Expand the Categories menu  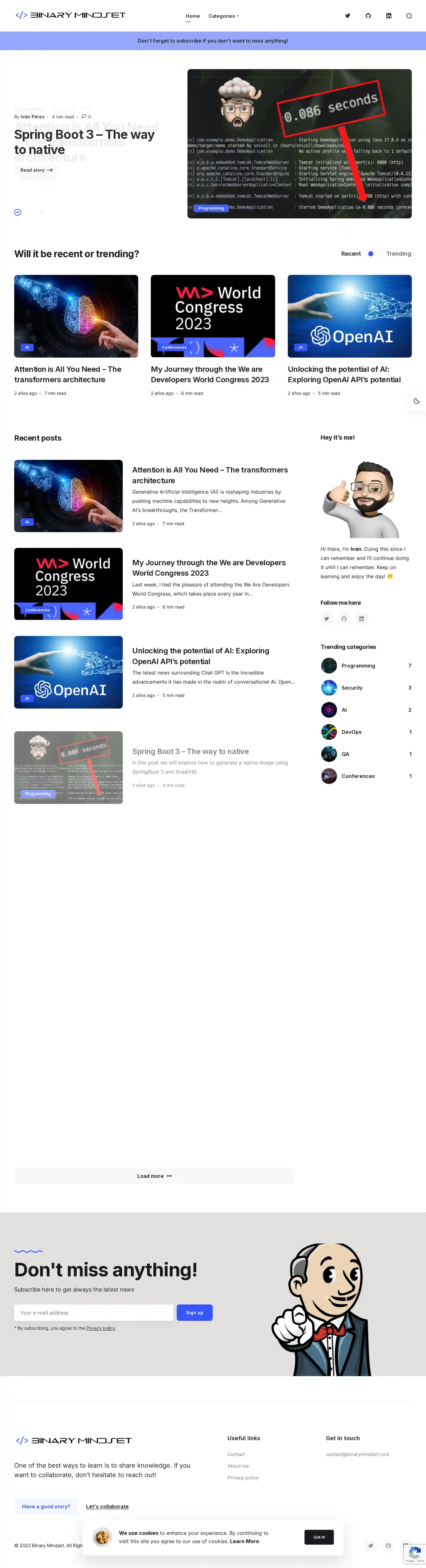(223, 16)
